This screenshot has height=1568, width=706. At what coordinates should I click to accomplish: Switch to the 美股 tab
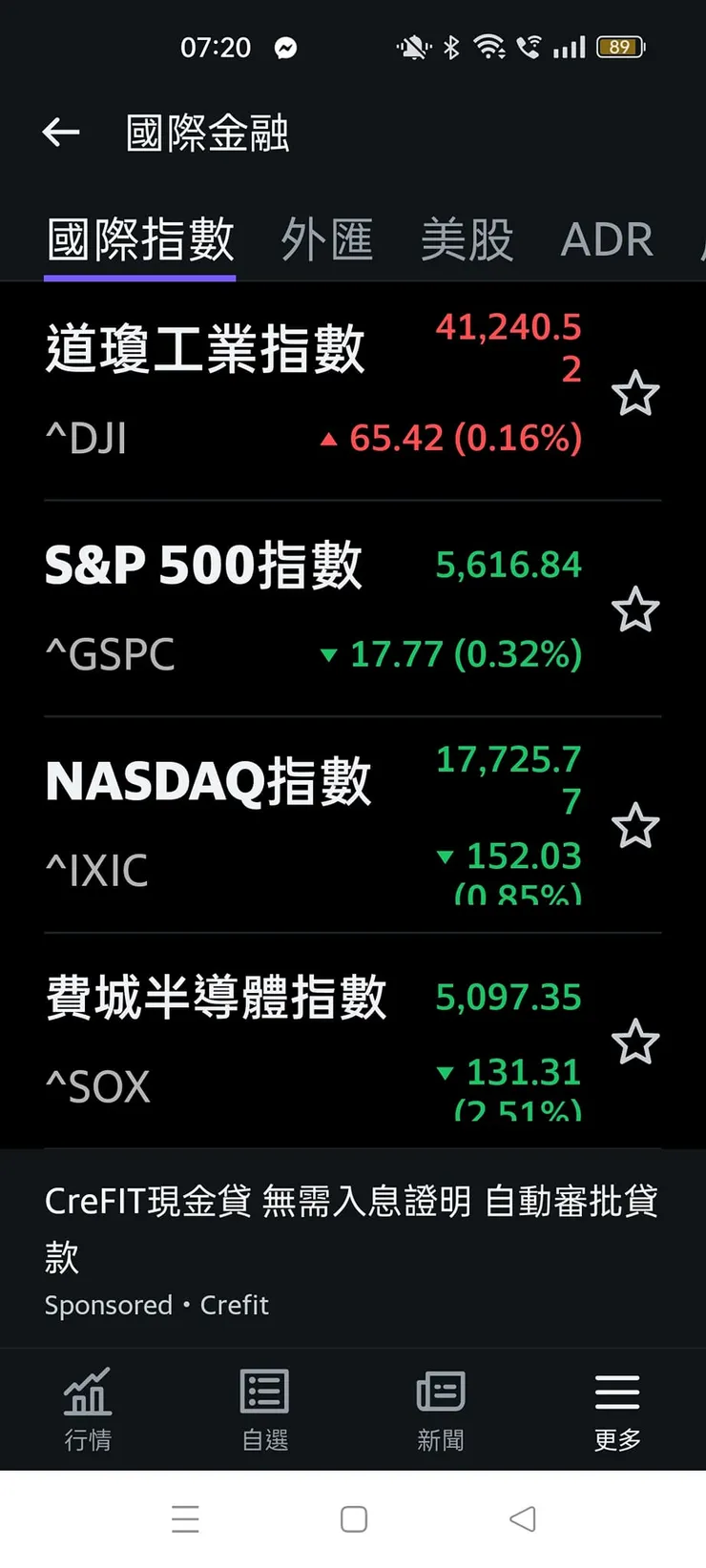click(x=467, y=239)
